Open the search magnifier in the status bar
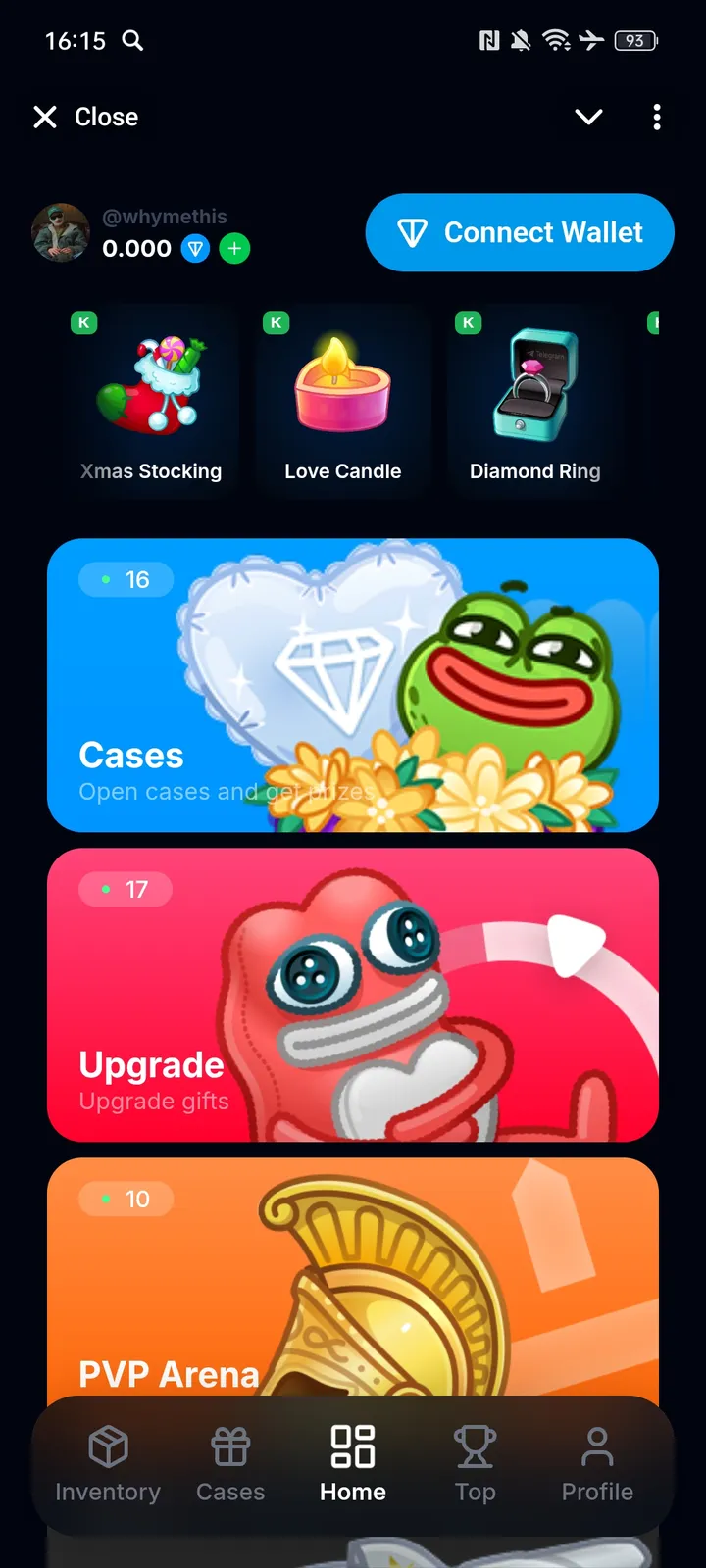This screenshot has height=1568, width=706. point(134,41)
